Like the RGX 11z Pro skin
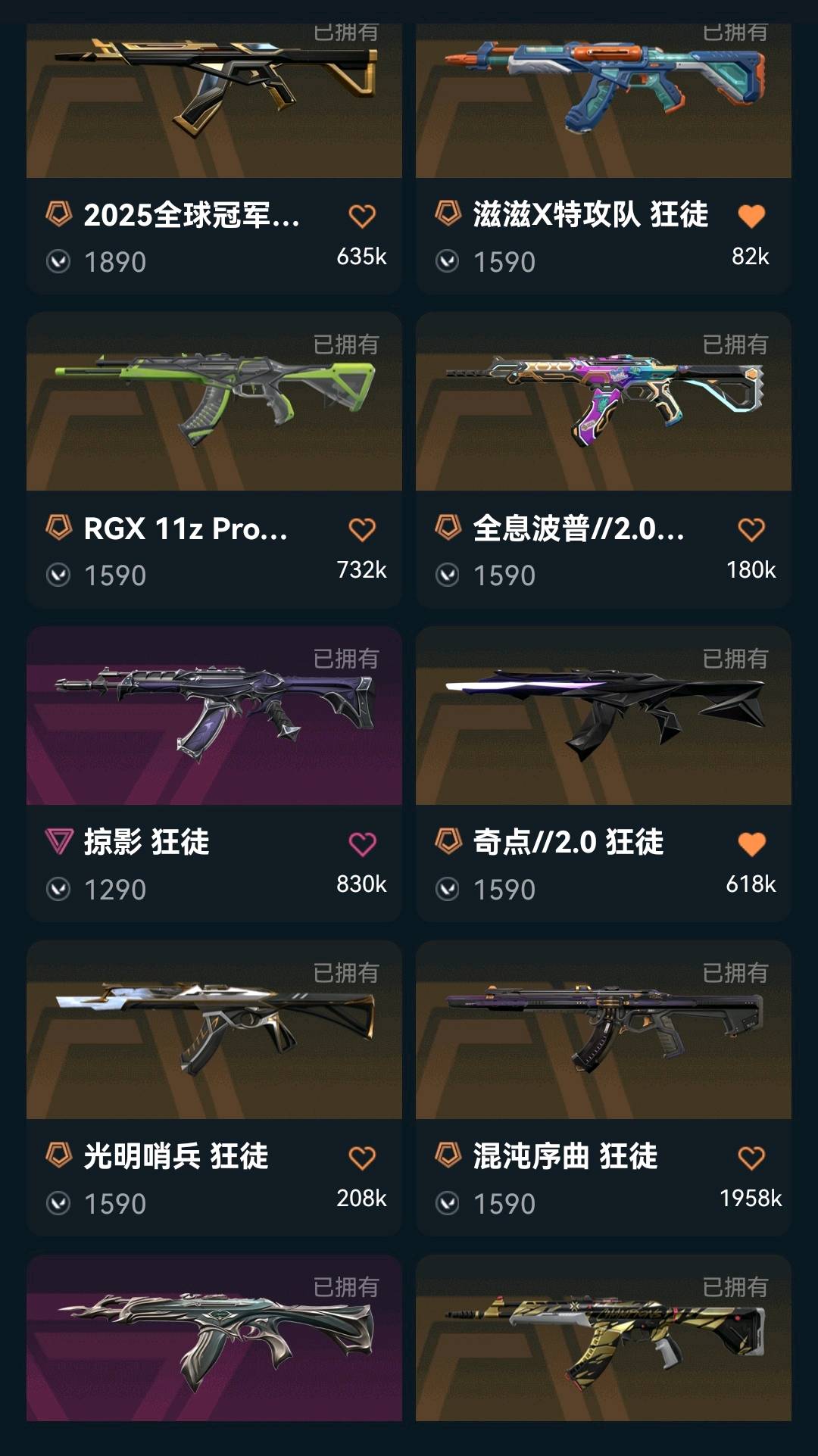 (362, 530)
